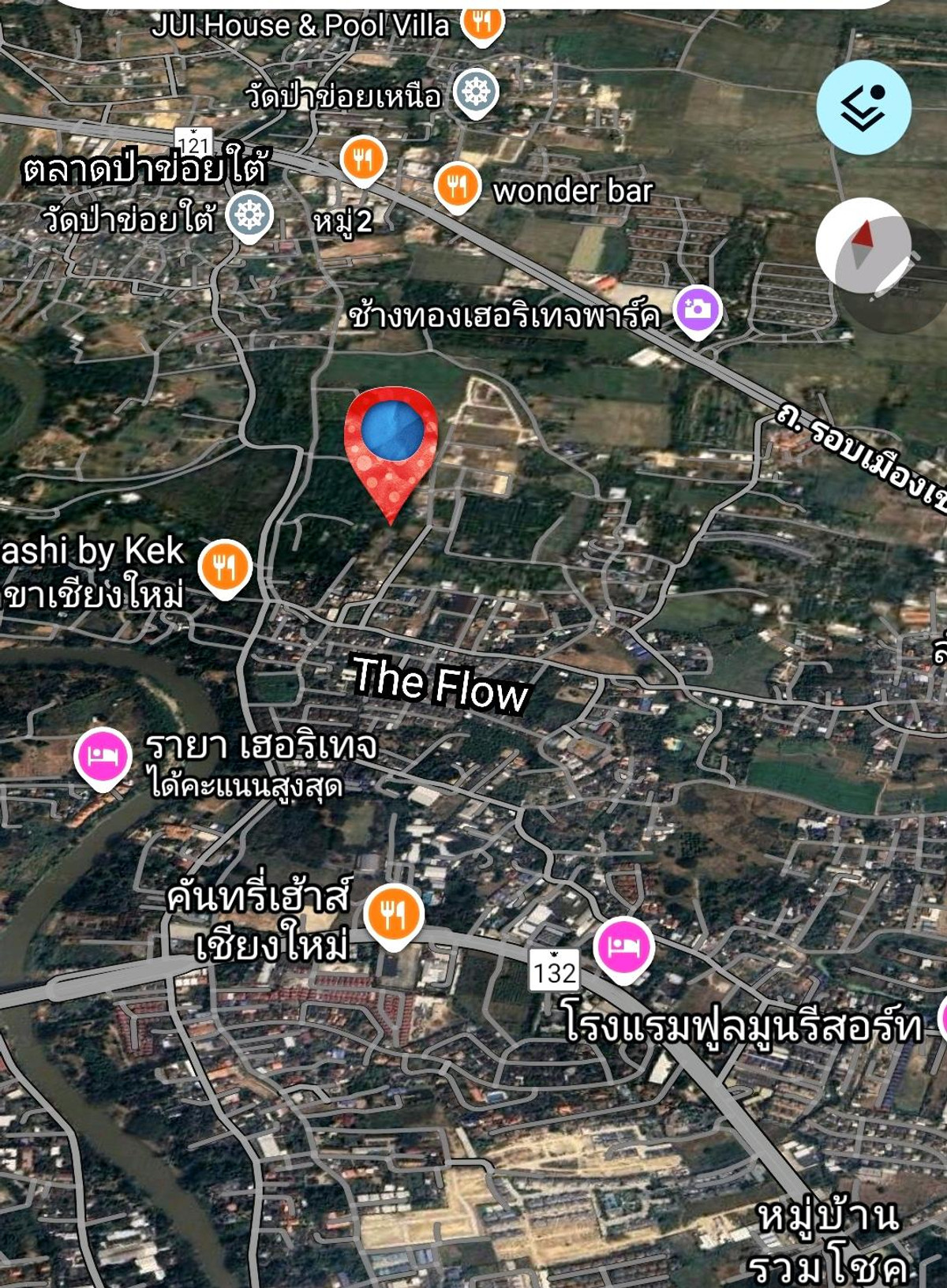Open the JUI House & Pool Villa marker
This screenshot has height=1288, width=947.
pyautogui.click(x=482, y=22)
